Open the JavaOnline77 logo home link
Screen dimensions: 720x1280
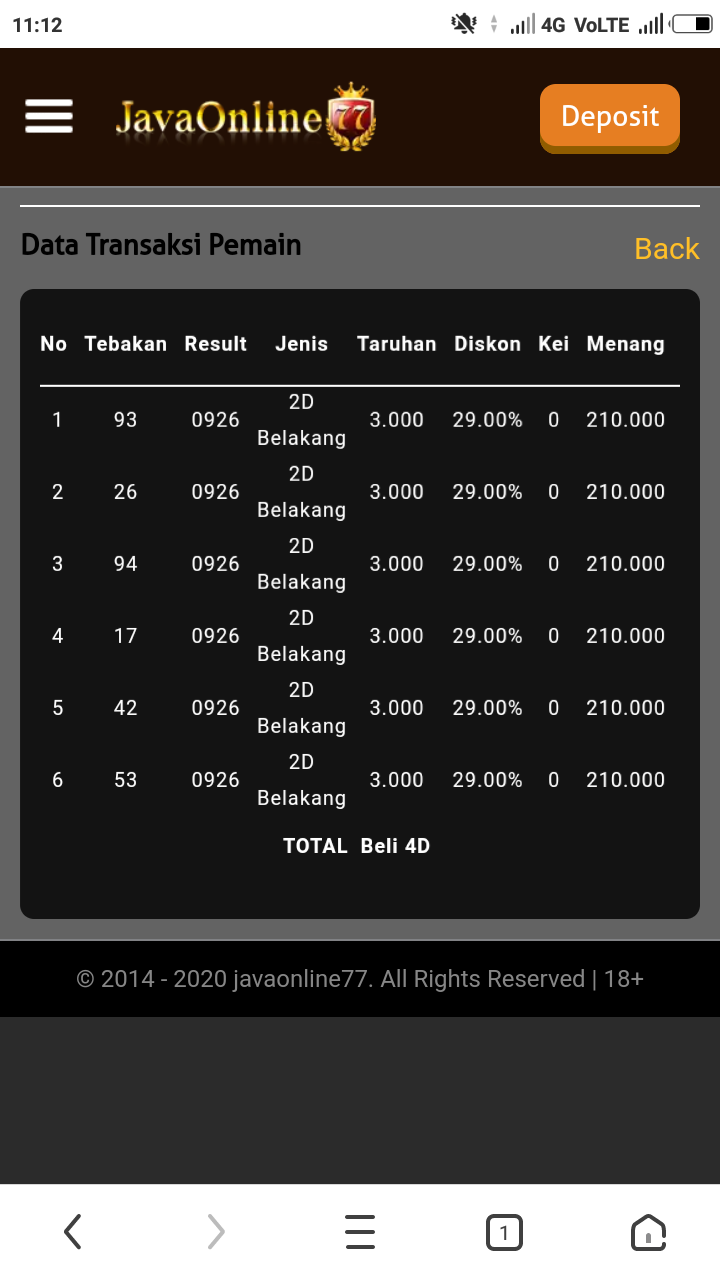(x=246, y=118)
